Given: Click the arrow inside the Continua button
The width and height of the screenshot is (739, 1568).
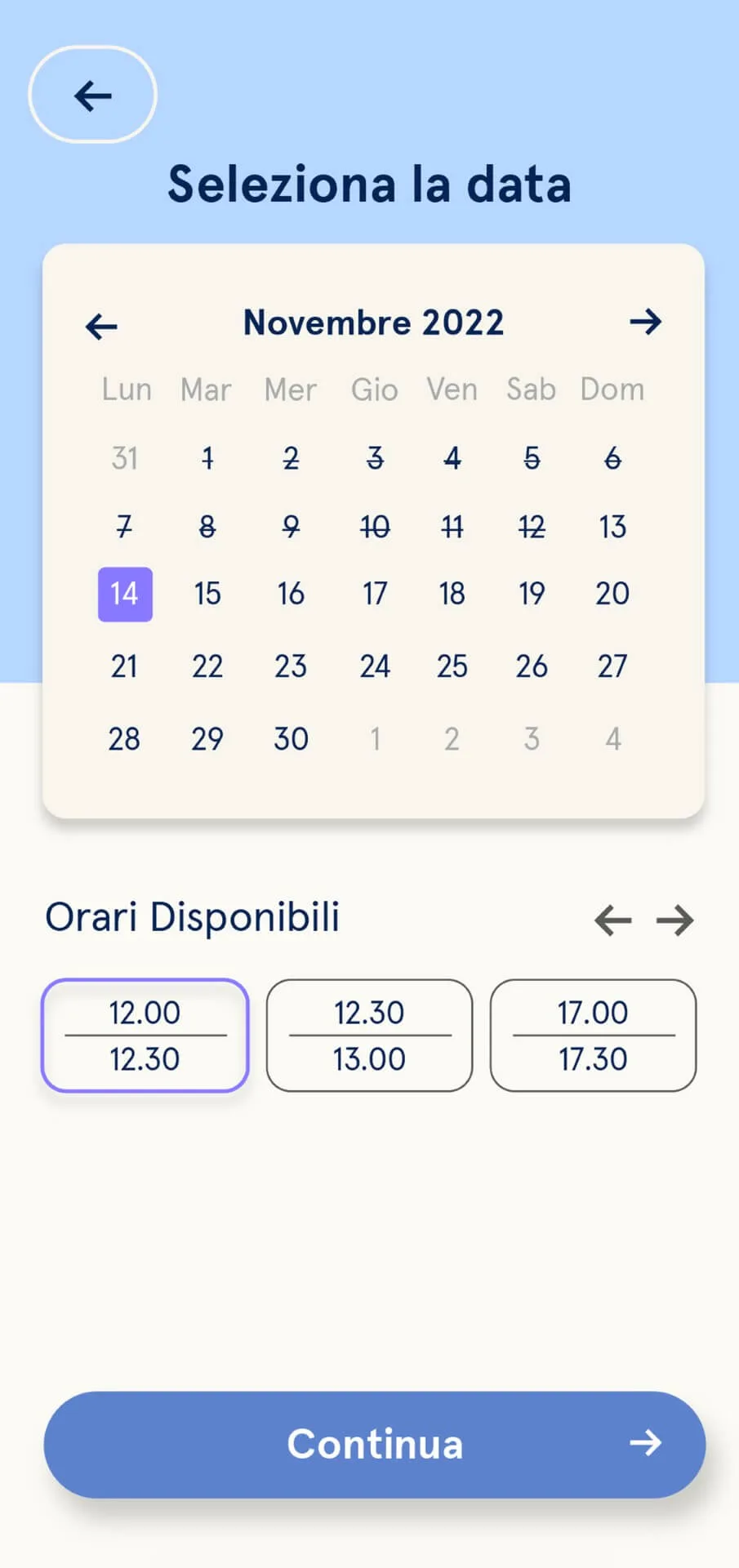Looking at the screenshot, I should click(x=646, y=1444).
